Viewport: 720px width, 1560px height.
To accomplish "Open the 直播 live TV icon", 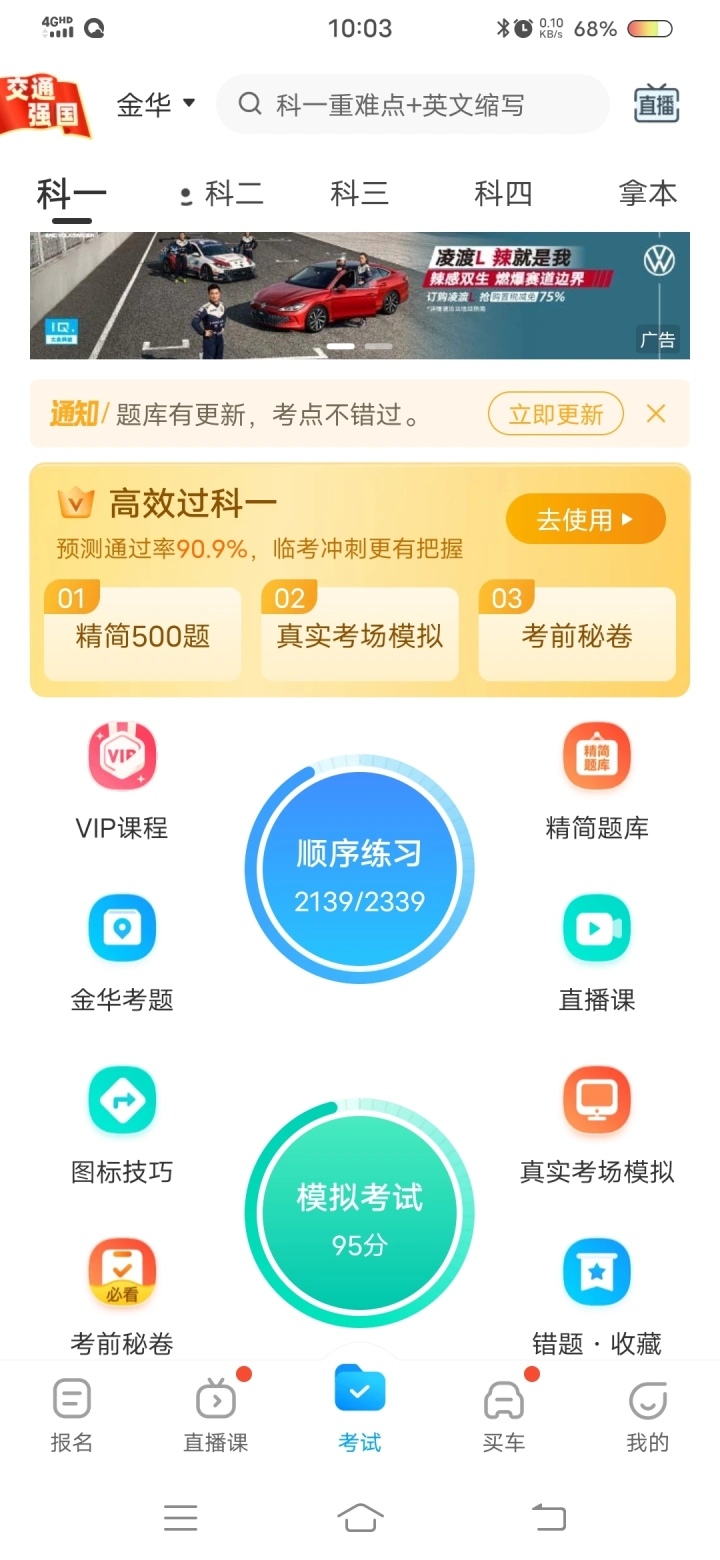I will [x=657, y=104].
